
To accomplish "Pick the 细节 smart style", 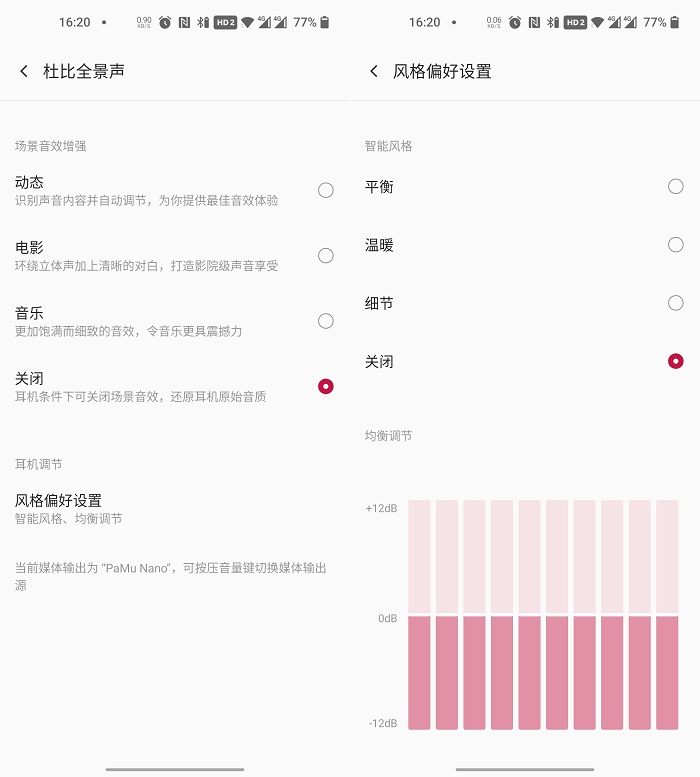I will pyautogui.click(x=675, y=303).
